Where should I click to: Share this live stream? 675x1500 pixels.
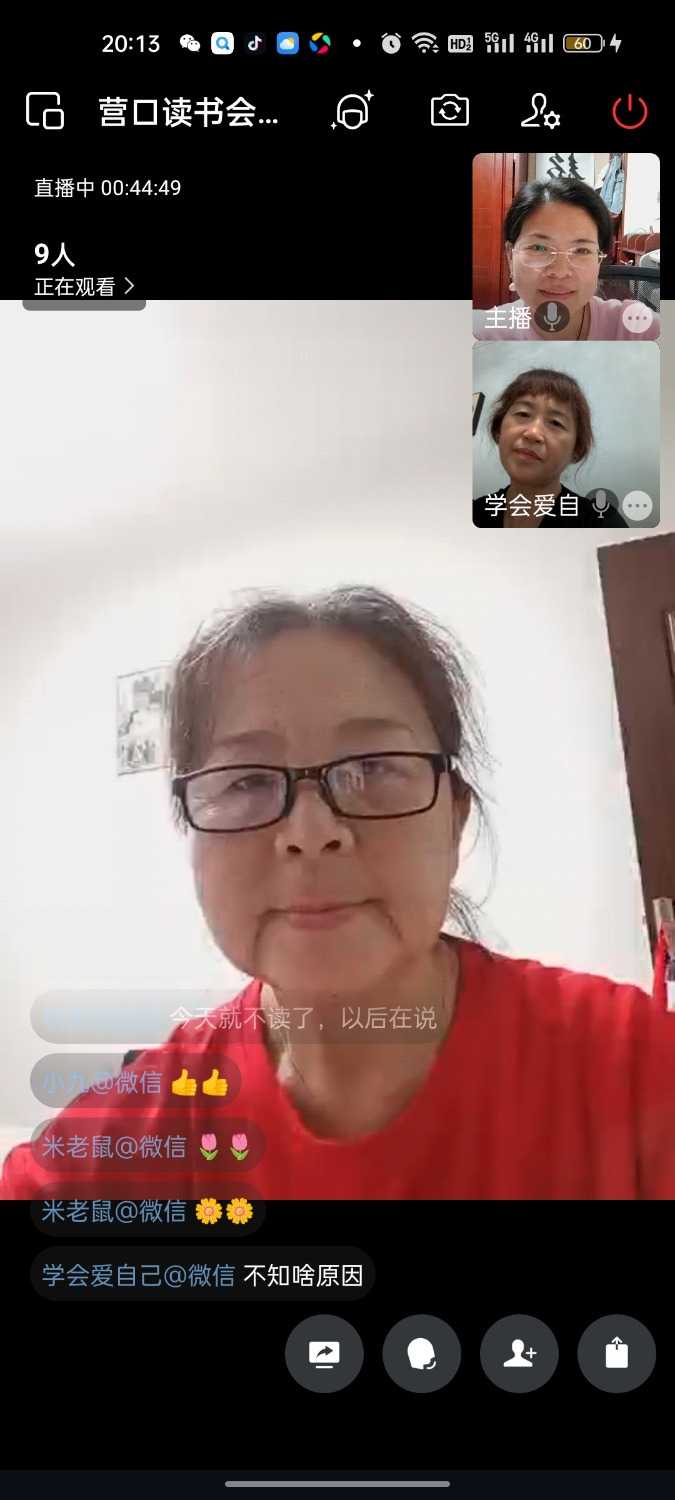616,1353
